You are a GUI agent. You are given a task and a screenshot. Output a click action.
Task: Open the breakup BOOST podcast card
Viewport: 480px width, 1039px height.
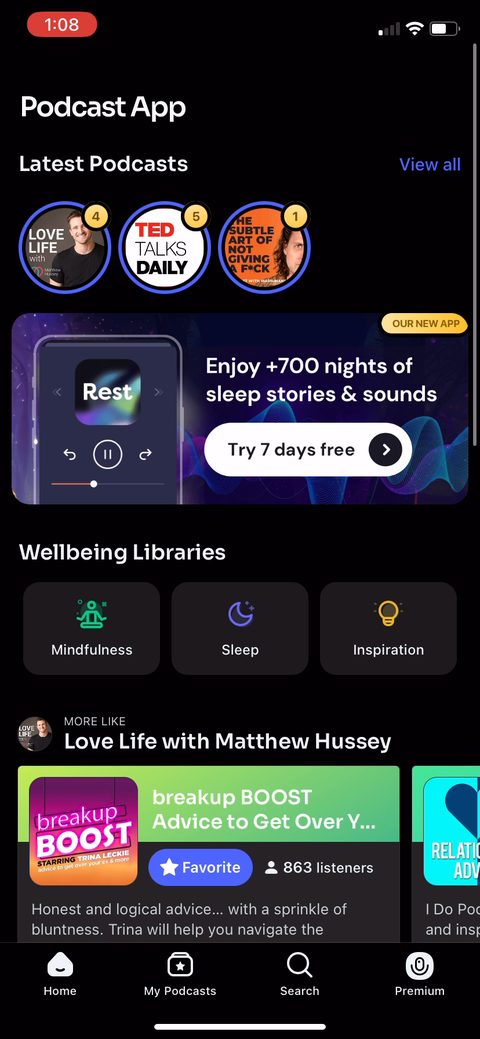pyautogui.click(x=209, y=854)
